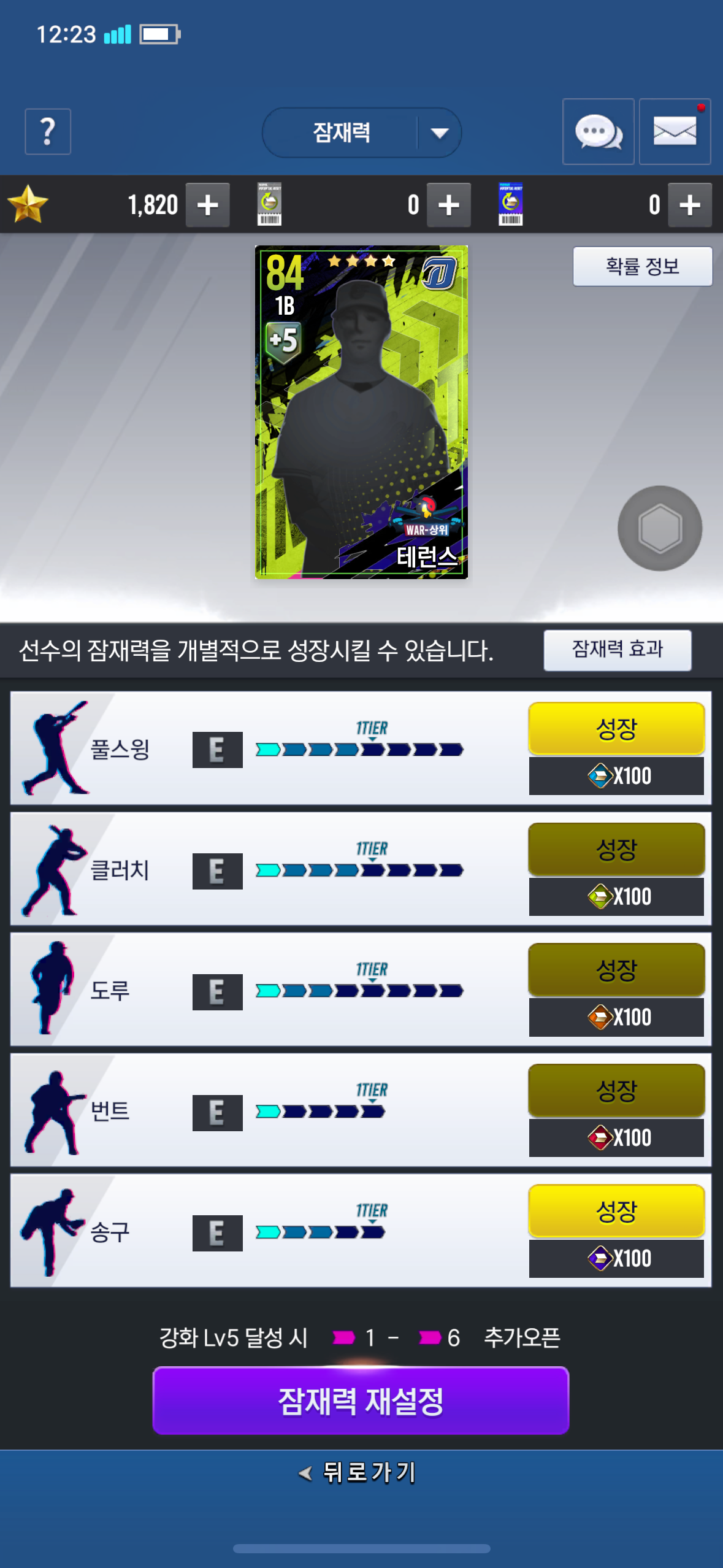Expand the 잠재력 dropdown menu
Image resolution: width=723 pixels, height=1568 pixels.
pyautogui.click(x=361, y=133)
